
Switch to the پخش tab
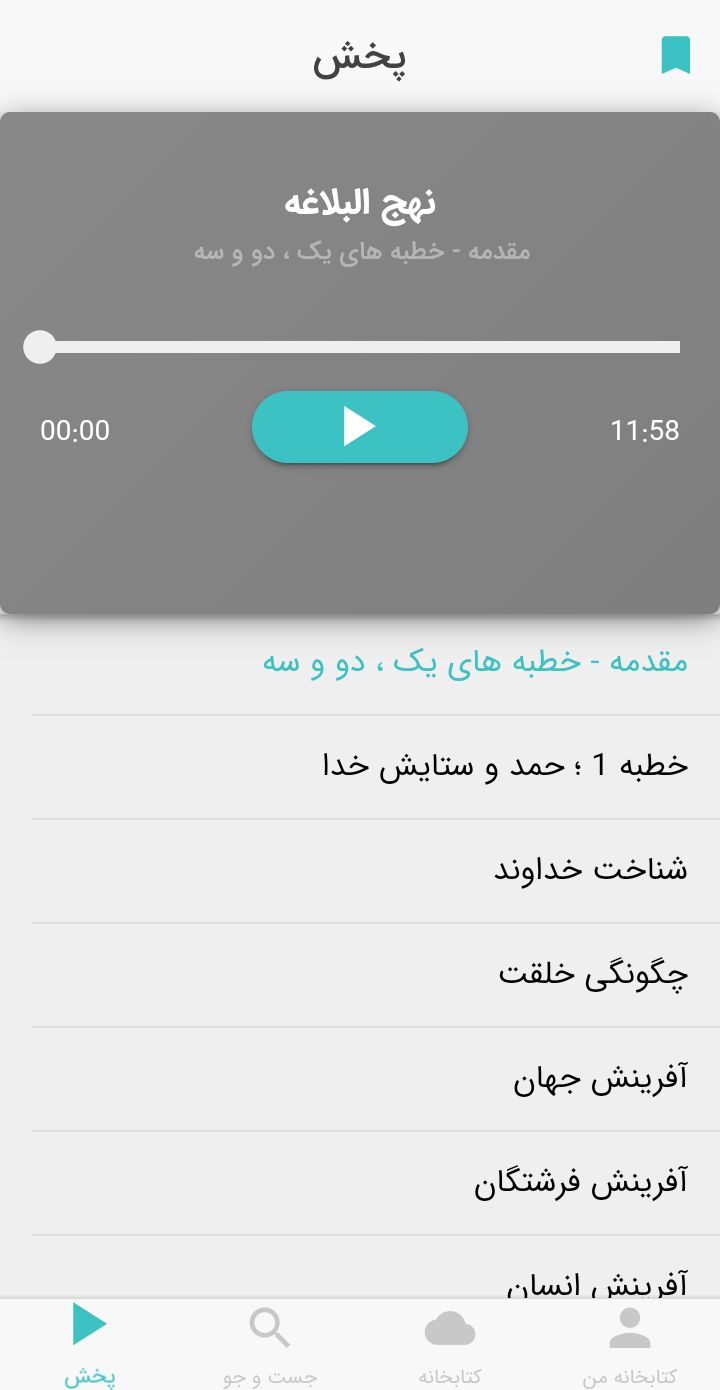coord(90,1345)
